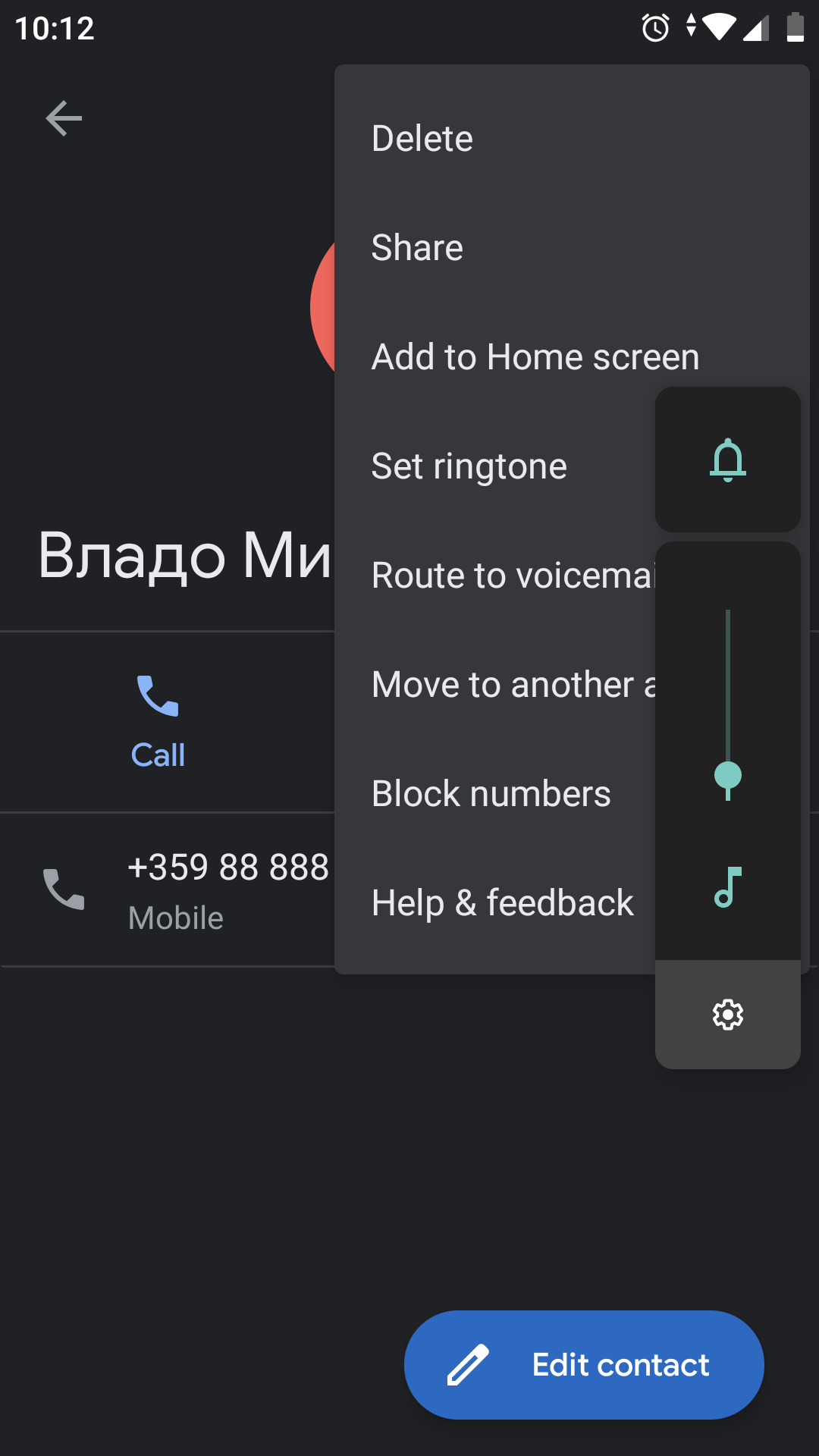Choose Add to Home screen
This screenshot has width=819, height=1456.
535,356
